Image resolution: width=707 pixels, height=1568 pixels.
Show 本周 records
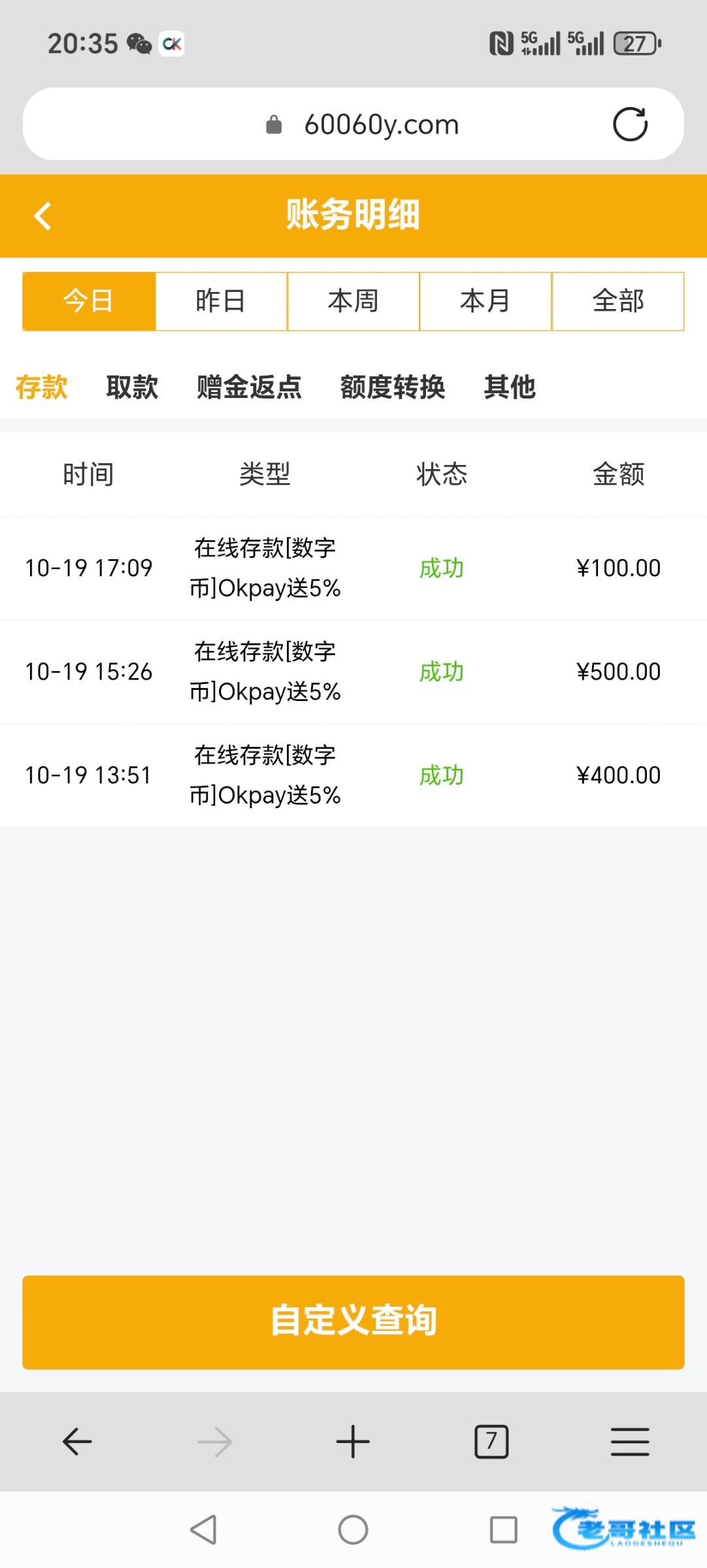click(353, 301)
